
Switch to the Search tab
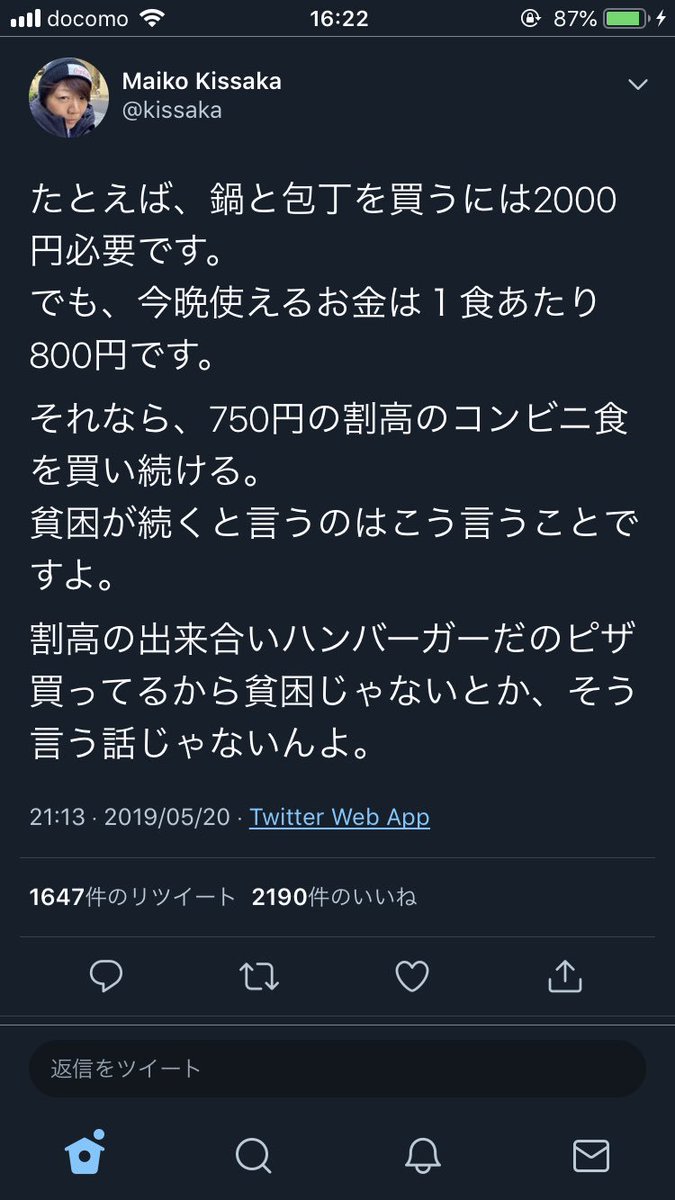pyautogui.click(x=253, y=1155)
